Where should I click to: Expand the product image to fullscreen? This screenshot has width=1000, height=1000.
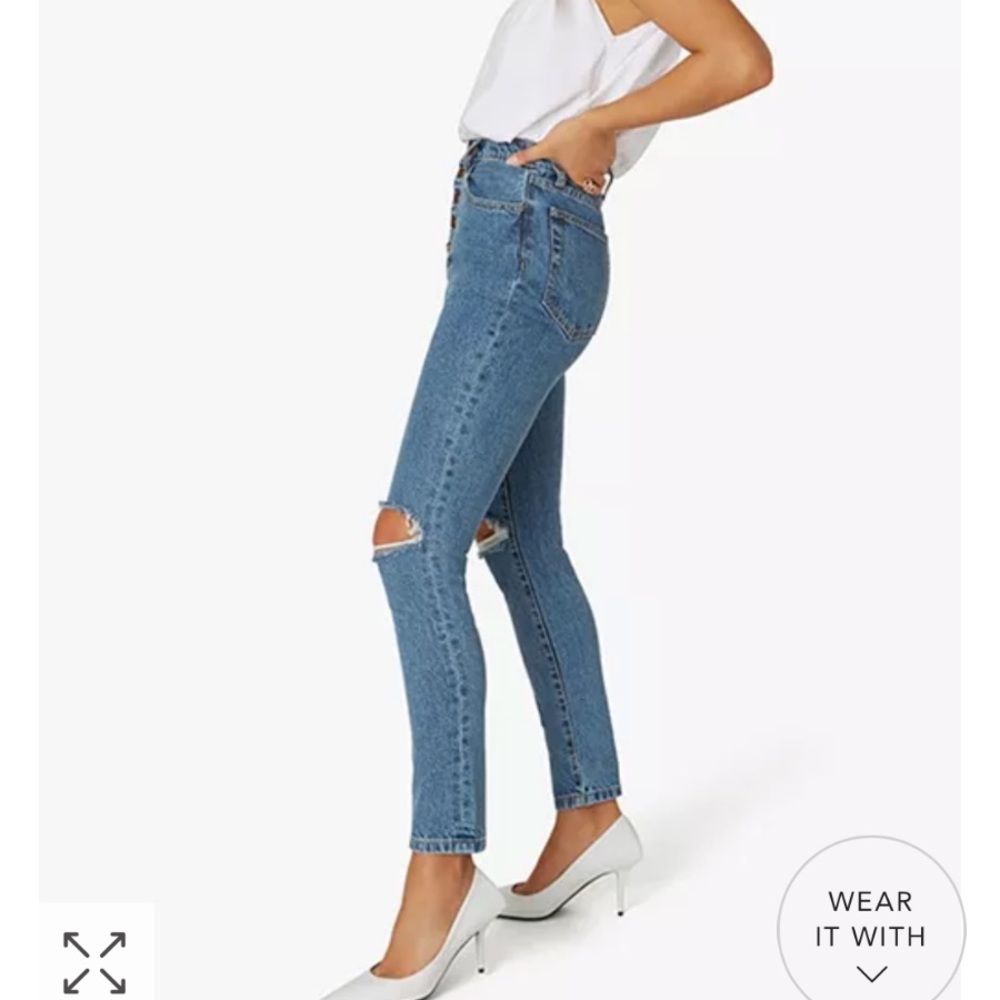(95, 963)
